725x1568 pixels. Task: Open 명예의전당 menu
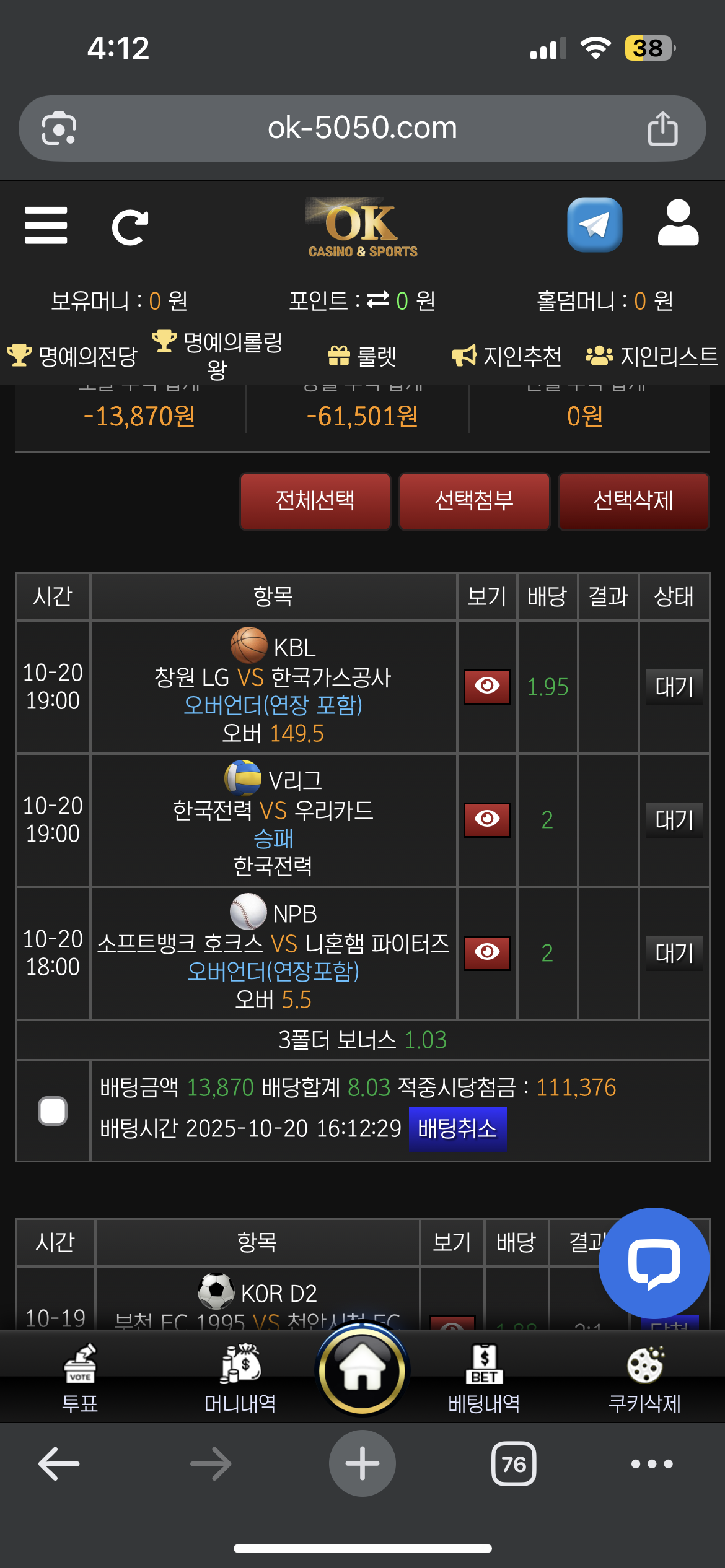point(73,356)
